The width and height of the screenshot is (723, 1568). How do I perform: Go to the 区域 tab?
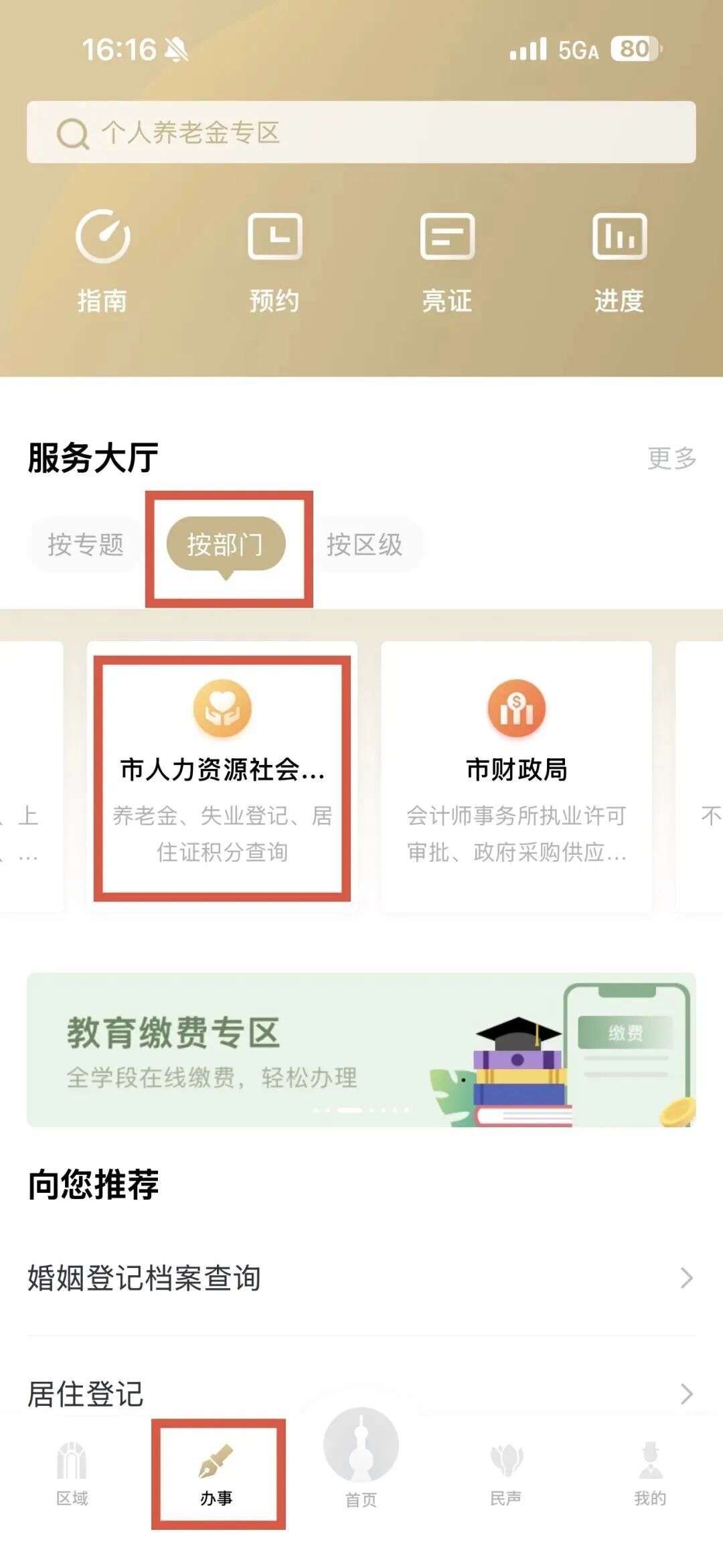click(72, 1474)
